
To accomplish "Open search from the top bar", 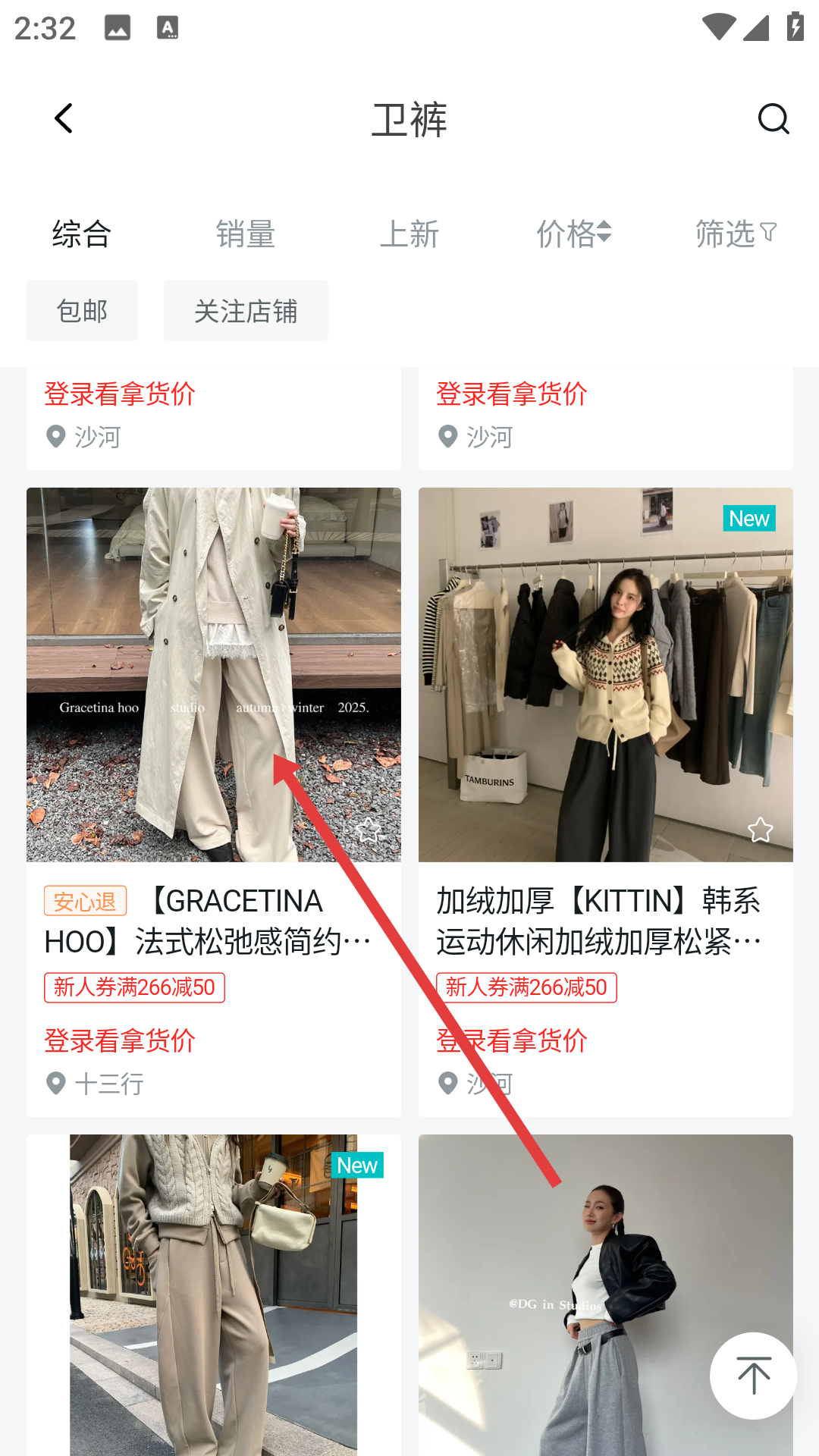I will coord(773,119).
